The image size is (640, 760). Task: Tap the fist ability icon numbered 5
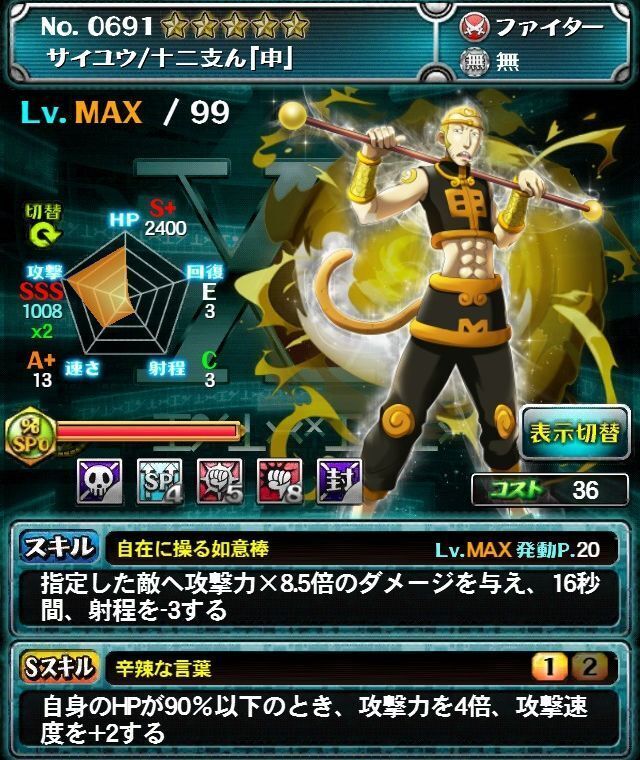coord(220,483)
